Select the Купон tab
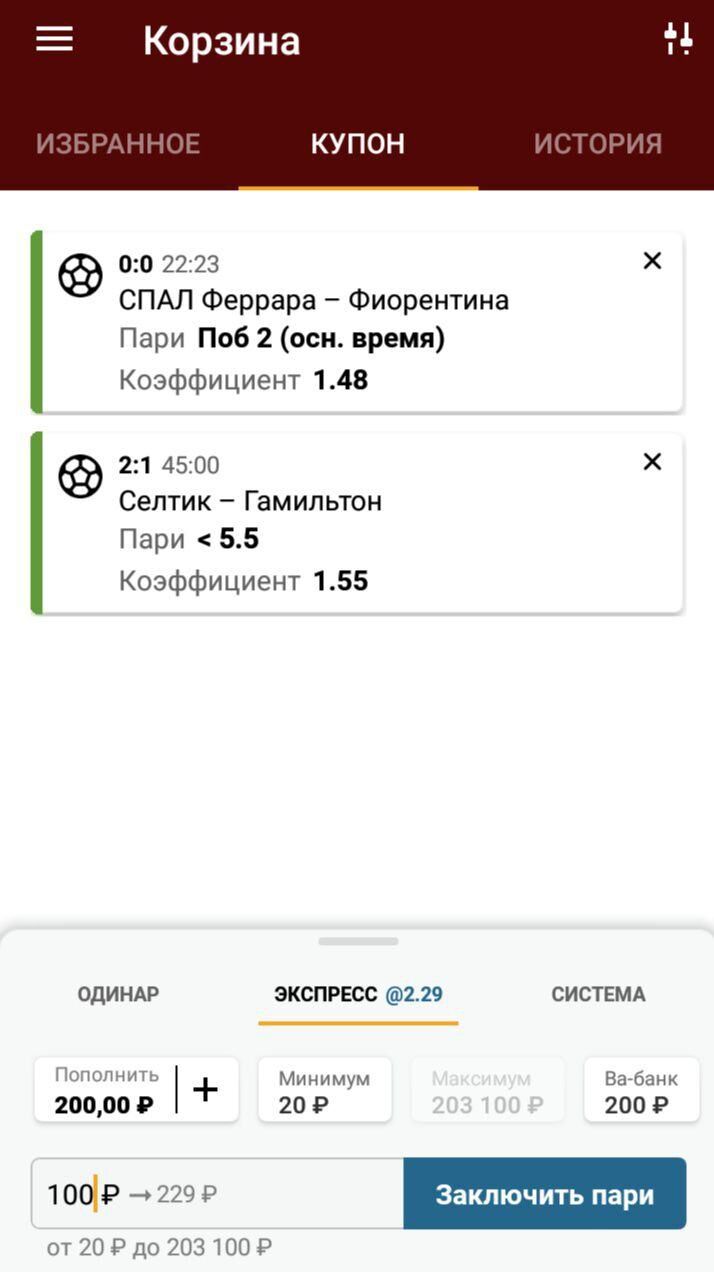Image resolution: width=714 pixels, height=1272 pixels. pos(358,143)
